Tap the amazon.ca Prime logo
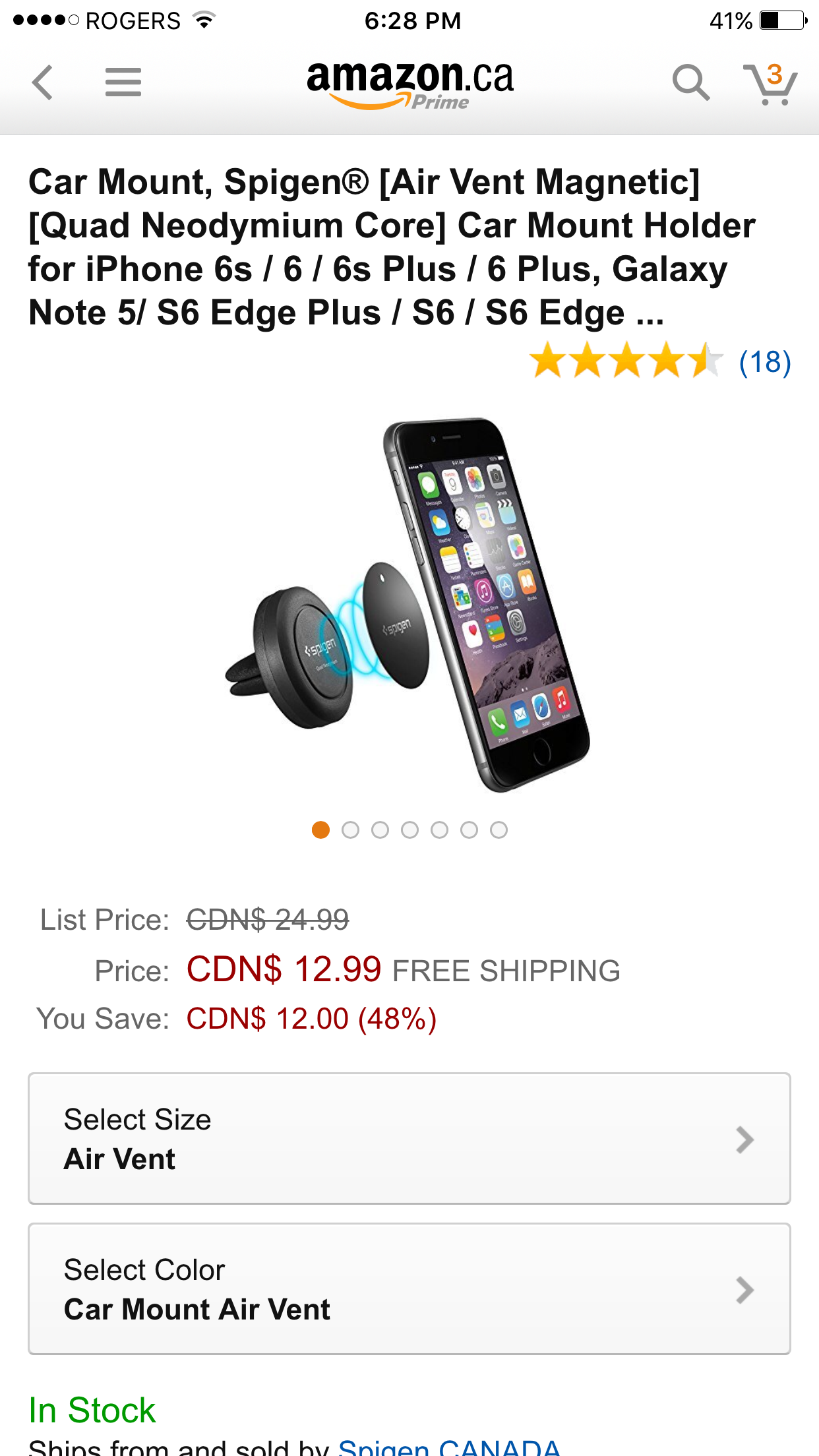 pos(409,84)
